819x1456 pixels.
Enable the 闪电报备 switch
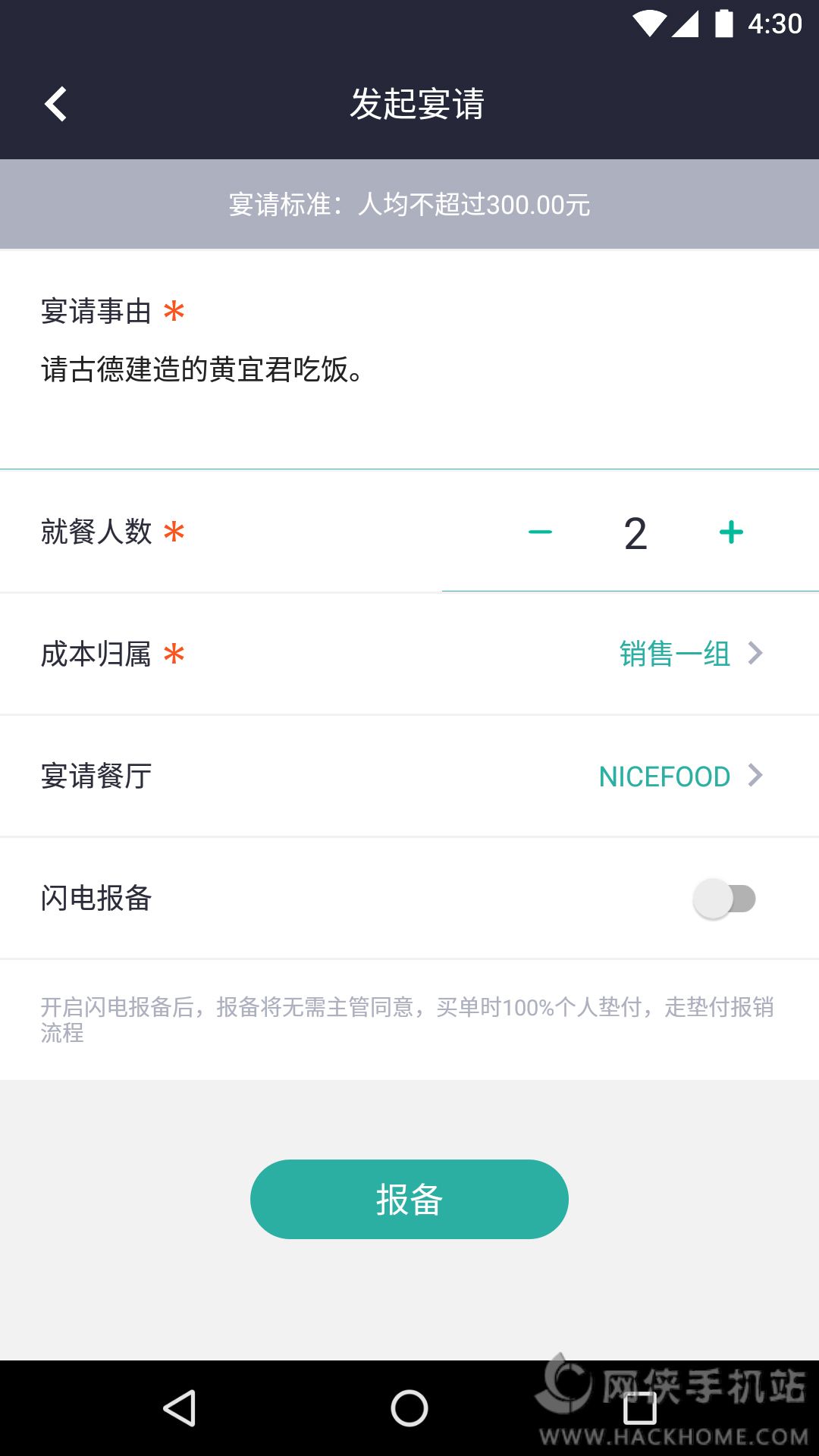724,899
